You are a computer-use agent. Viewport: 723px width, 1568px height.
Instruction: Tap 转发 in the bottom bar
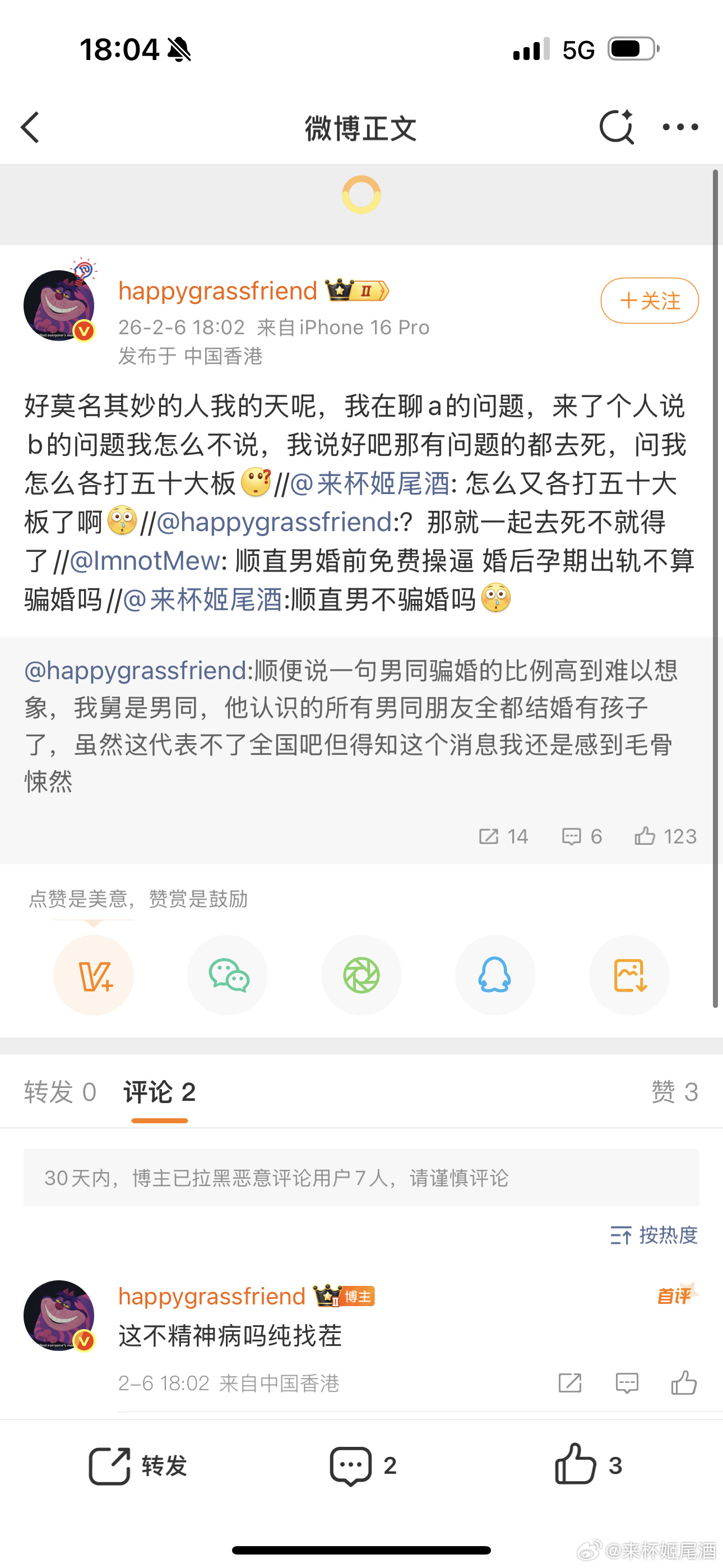(x=138, y=1466)
